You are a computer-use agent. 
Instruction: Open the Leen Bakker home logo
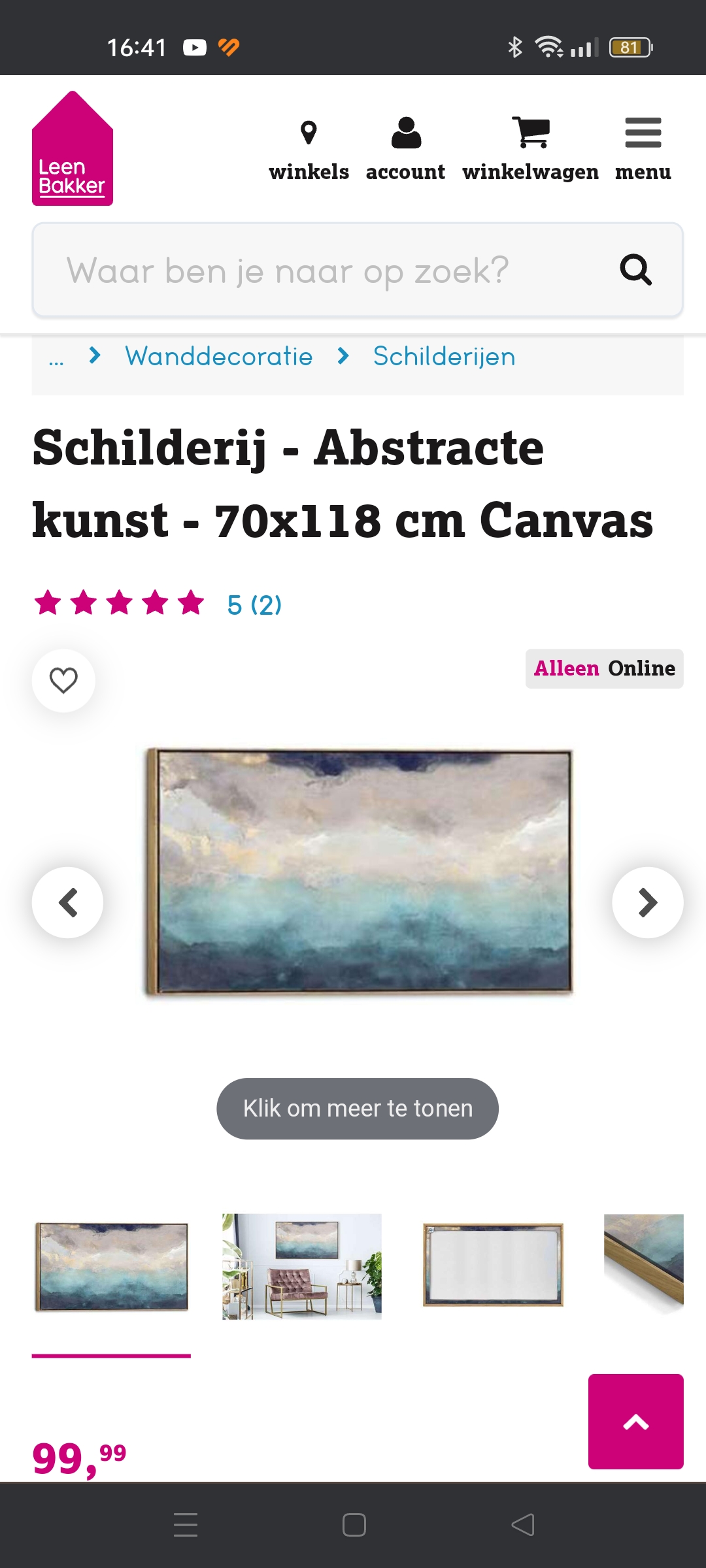click(73, 150)
